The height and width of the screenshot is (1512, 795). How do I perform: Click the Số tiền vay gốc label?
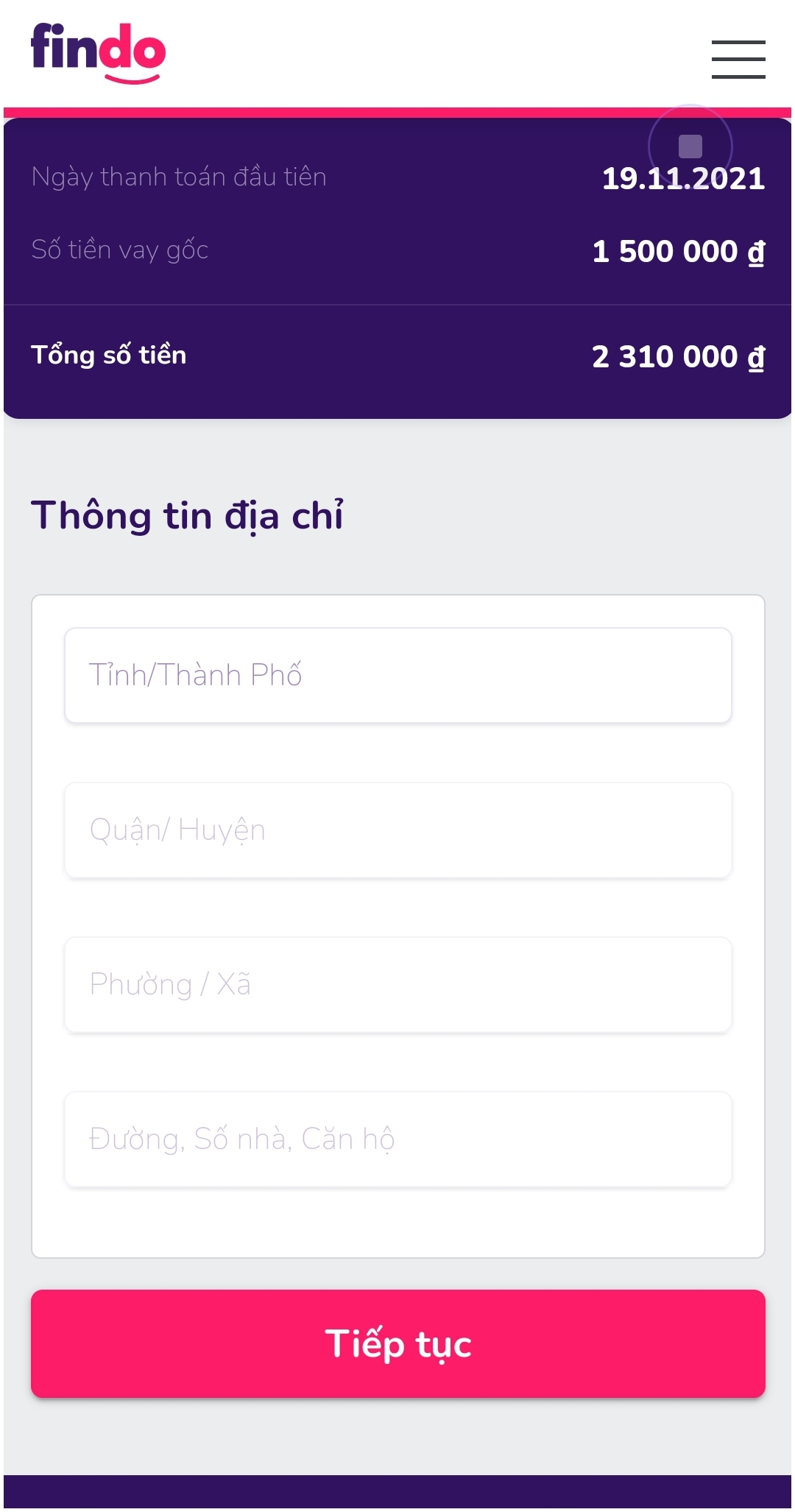click(119, 250)
